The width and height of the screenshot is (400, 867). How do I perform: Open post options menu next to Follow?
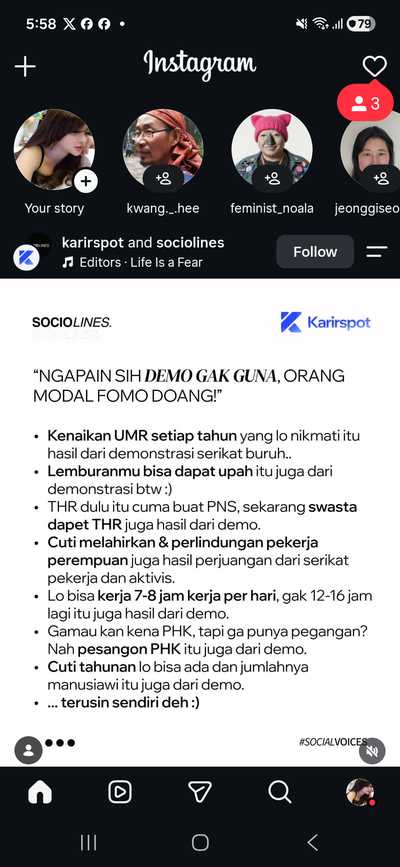click(377, 252)
